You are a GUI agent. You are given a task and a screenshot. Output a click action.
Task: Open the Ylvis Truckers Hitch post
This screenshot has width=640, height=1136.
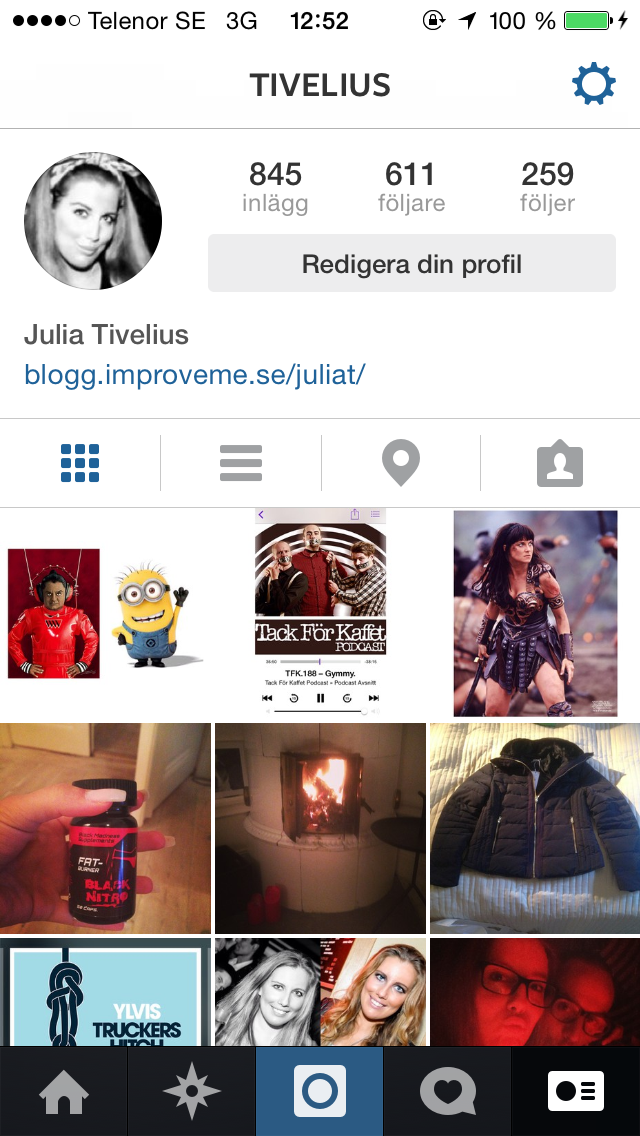pos(105,992)
